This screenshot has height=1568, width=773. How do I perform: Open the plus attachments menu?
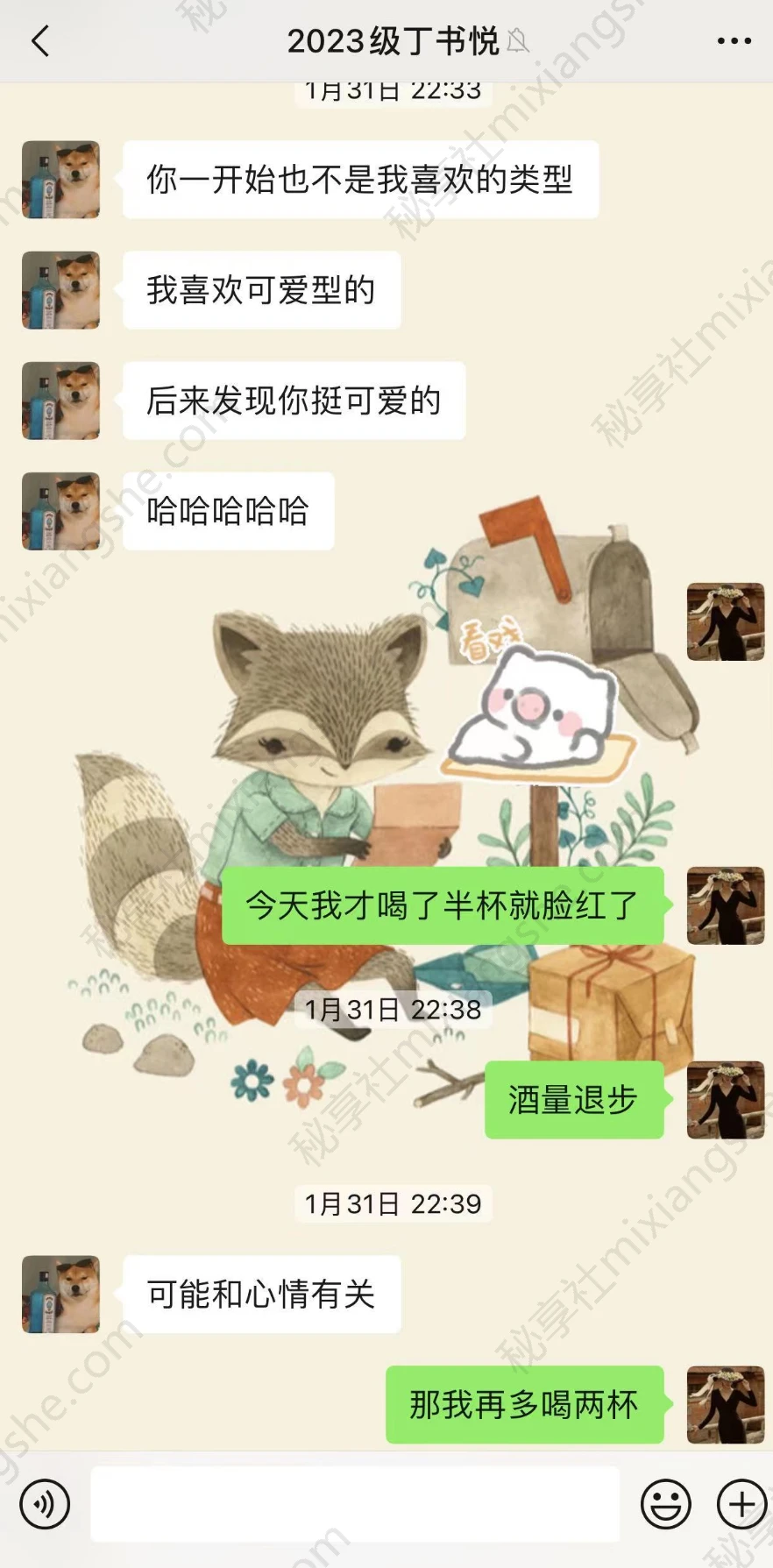click(x=741, y=1504)
